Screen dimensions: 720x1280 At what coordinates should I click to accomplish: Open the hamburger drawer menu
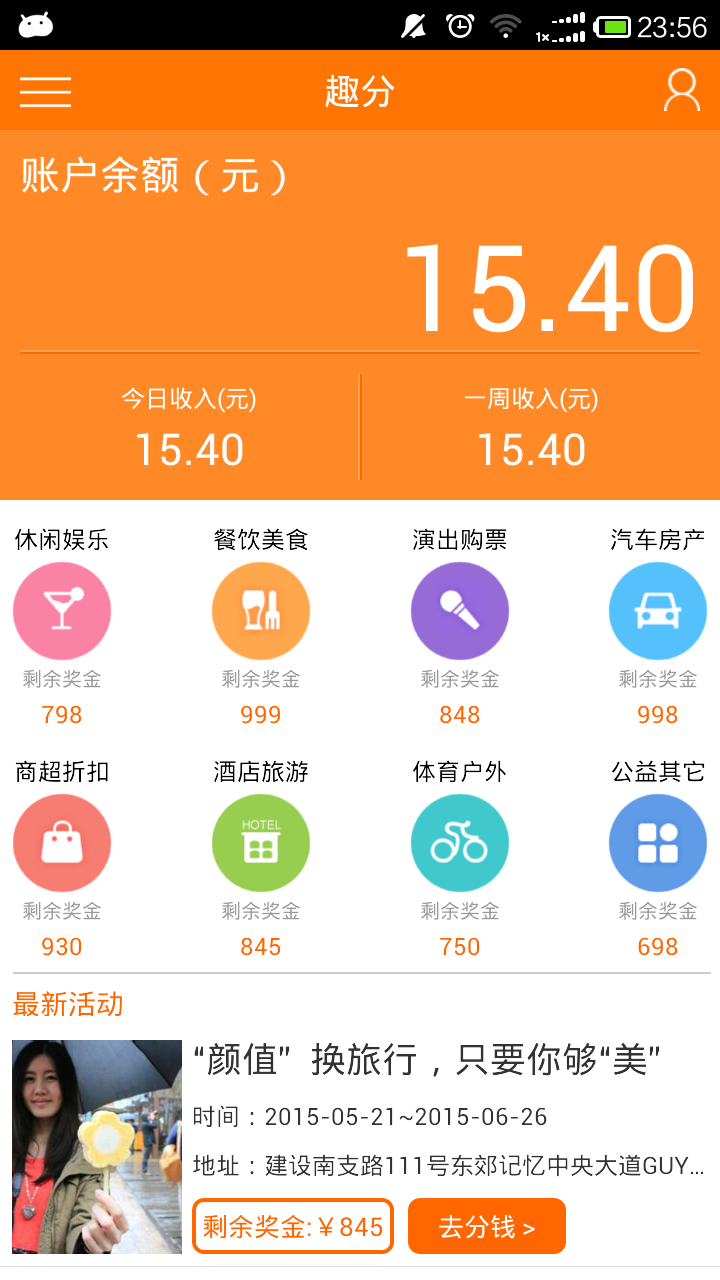tap(46, 91)
